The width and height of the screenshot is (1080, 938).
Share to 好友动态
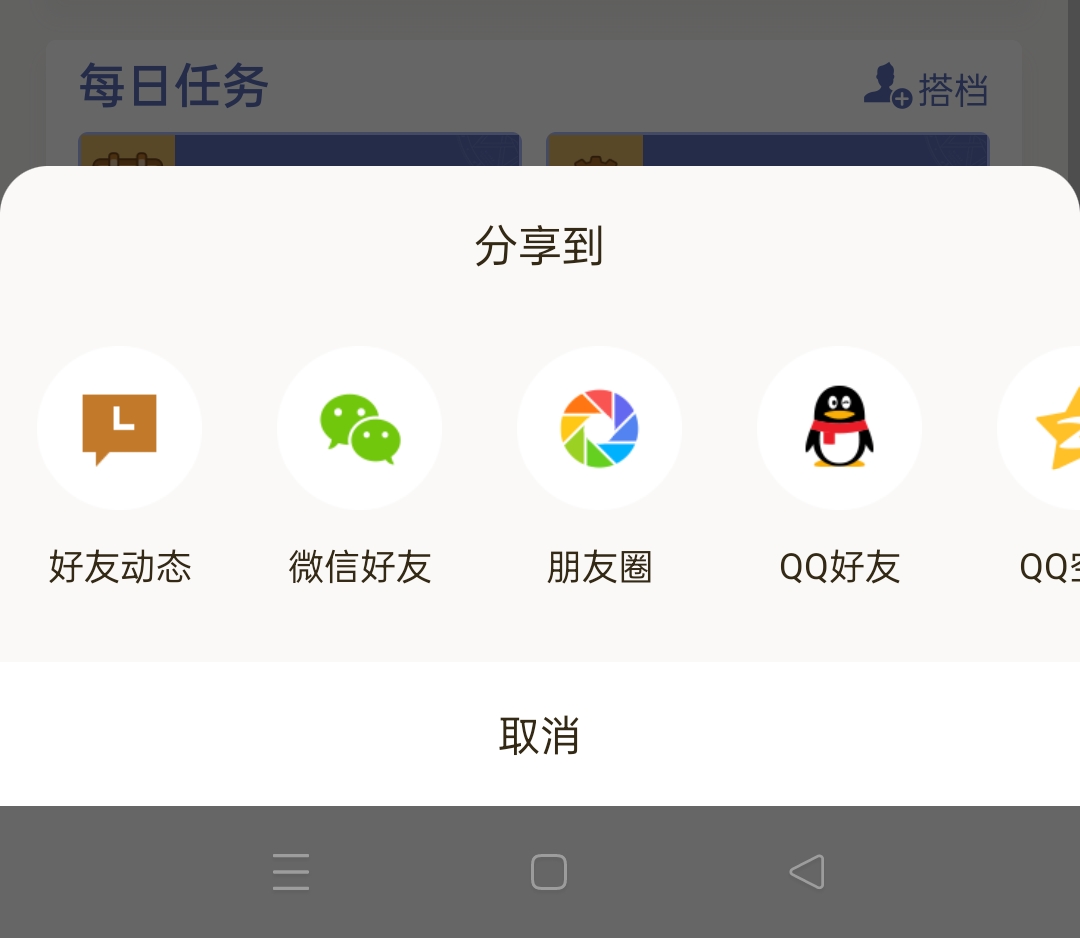(120, 429)
